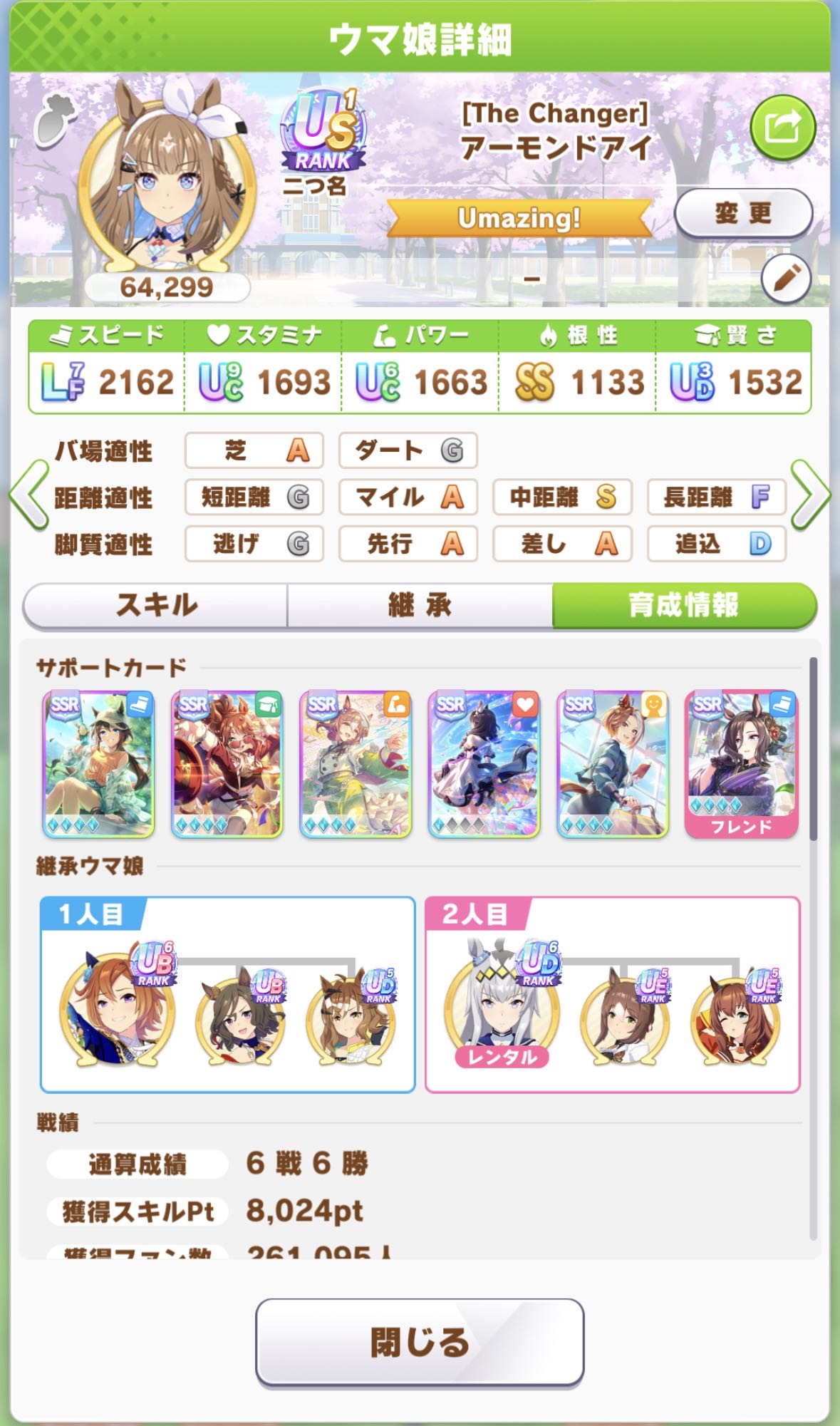Viewport: 840px width, 1426px height.
Task: View the 1人目 main inherited Uma Musume
Action: (x=118, y=1008)
